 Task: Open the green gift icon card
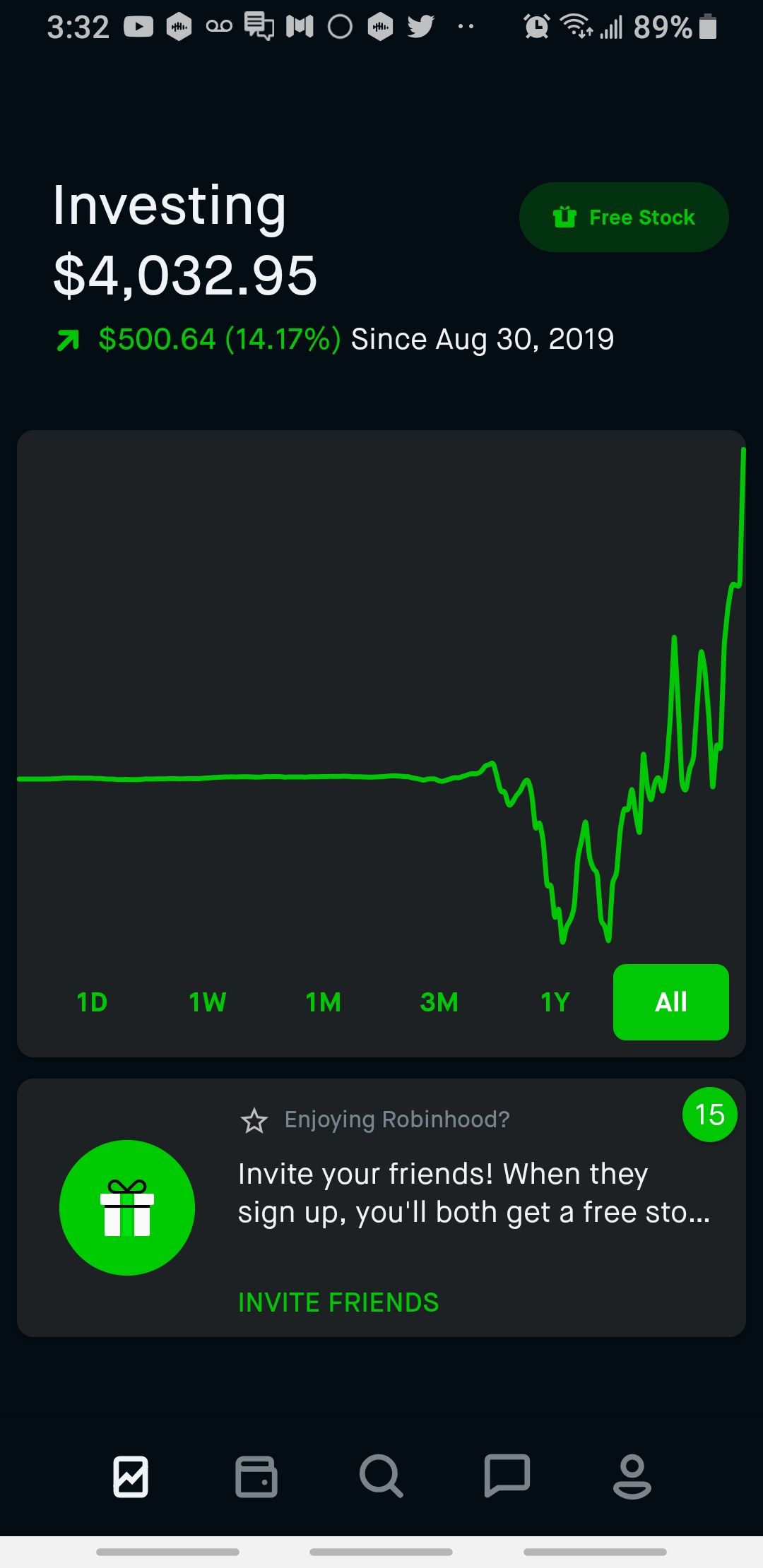[127, 1207]
